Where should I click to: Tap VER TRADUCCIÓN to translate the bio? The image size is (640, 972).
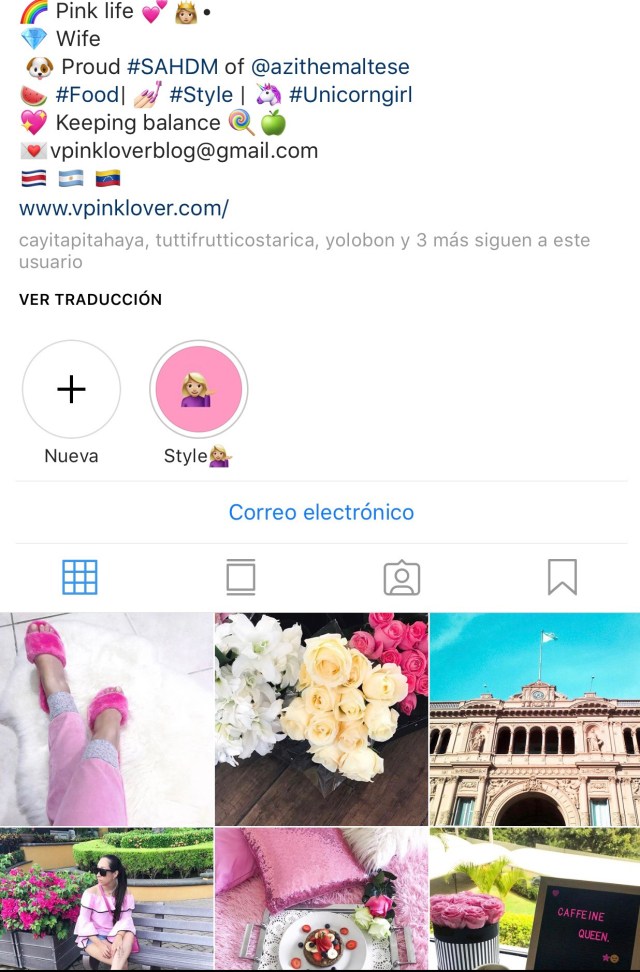(x=90, y=299)
